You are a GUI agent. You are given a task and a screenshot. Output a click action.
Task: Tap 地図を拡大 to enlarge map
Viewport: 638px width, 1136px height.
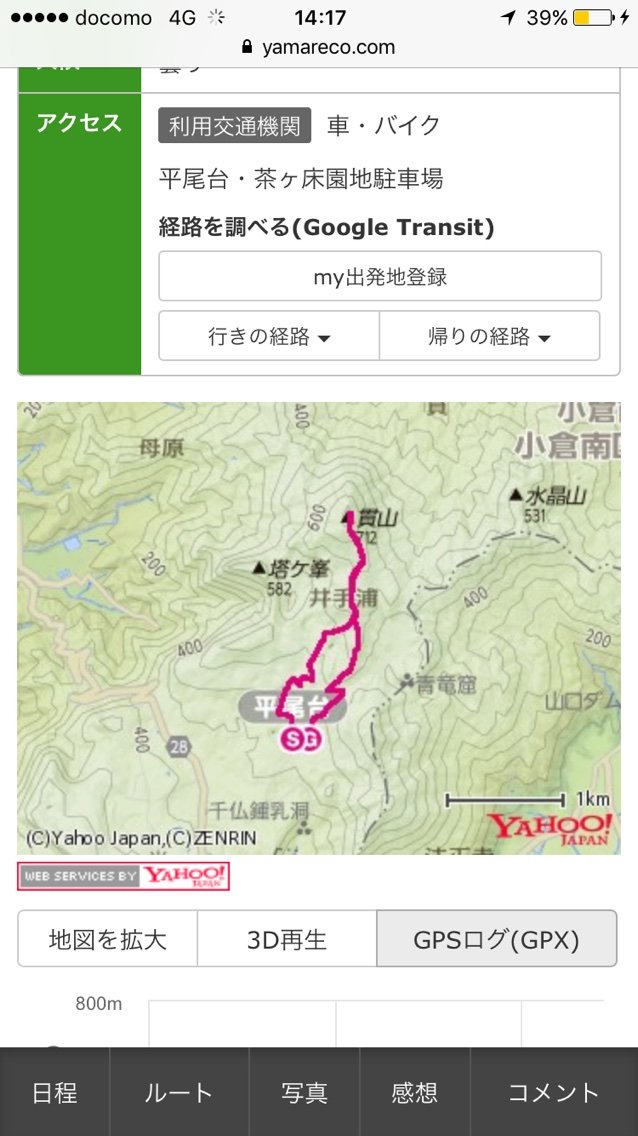pyautogui.click(x=108, y=939)
